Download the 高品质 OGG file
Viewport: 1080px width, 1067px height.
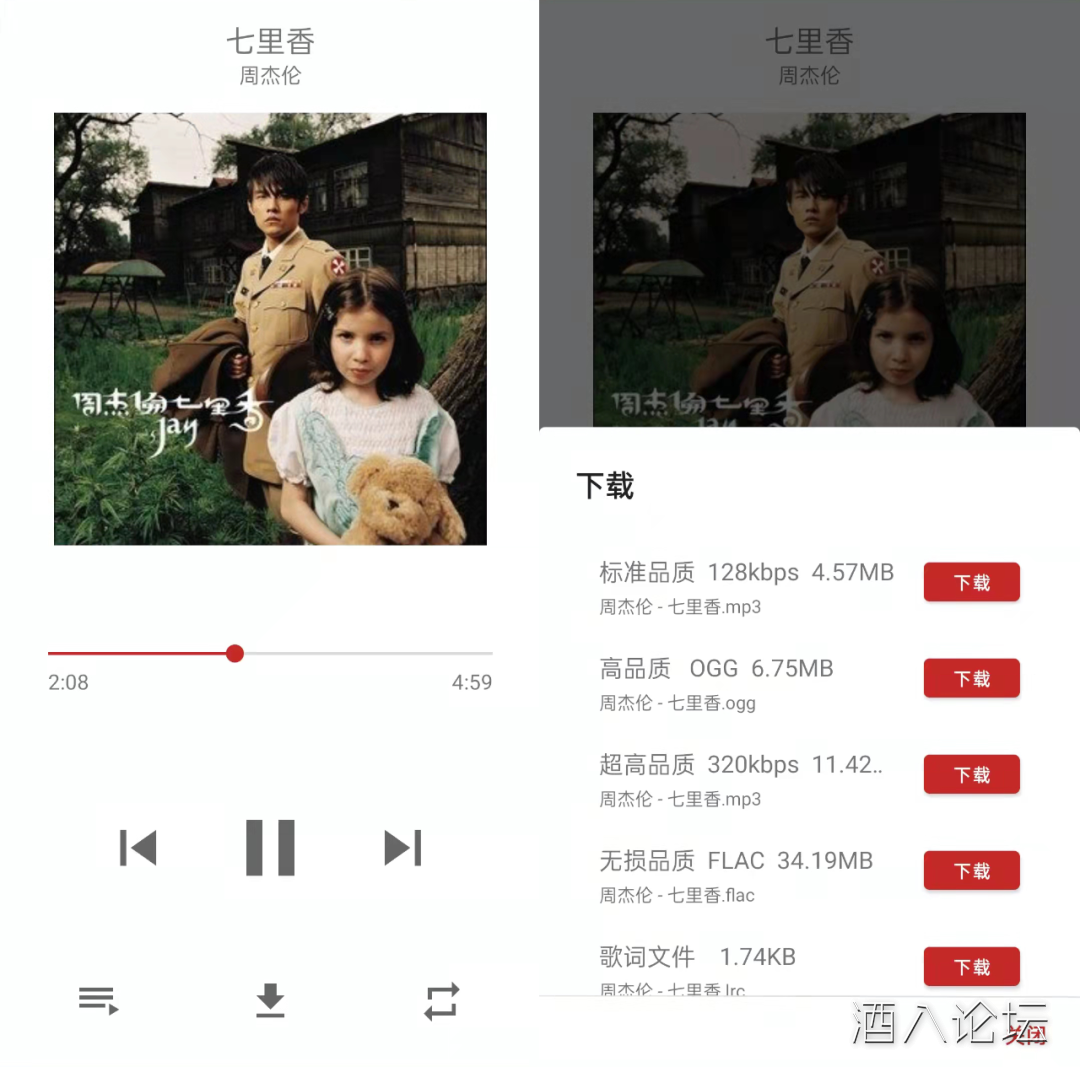tap(971, 678)
